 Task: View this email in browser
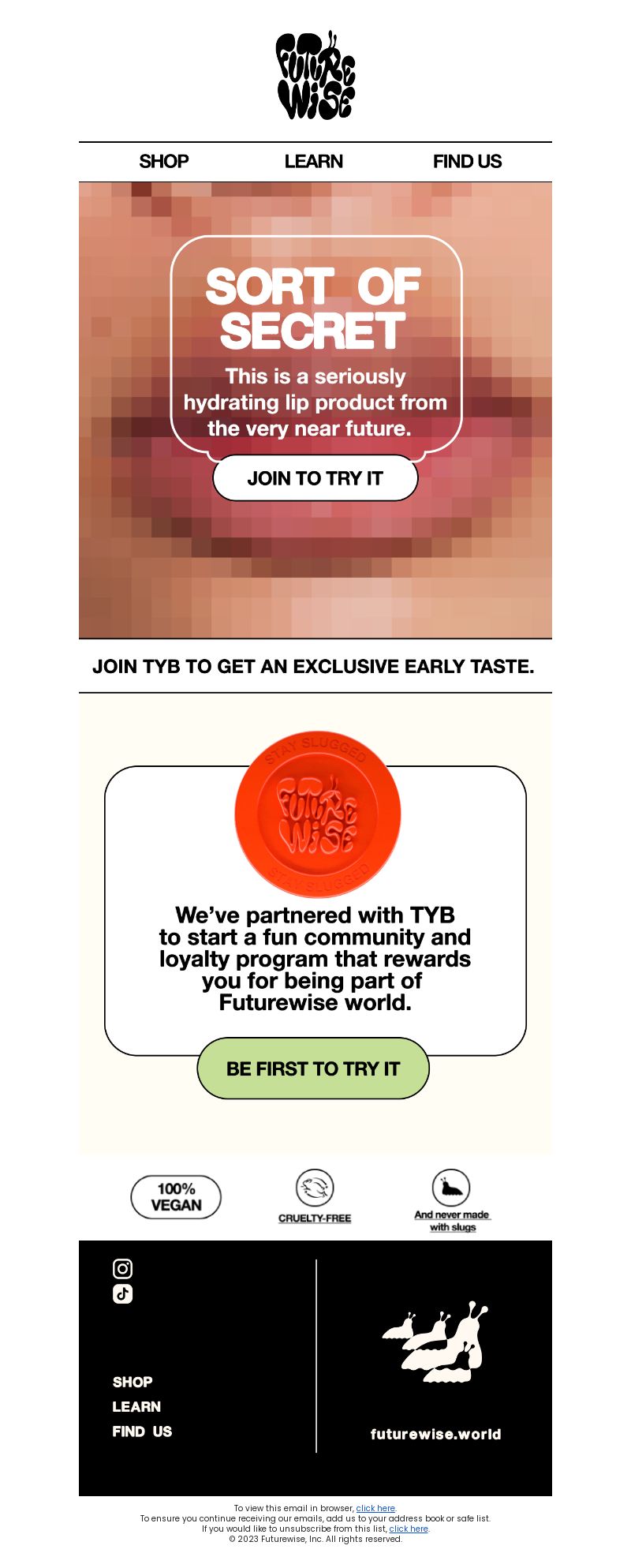pos(375,1508)
